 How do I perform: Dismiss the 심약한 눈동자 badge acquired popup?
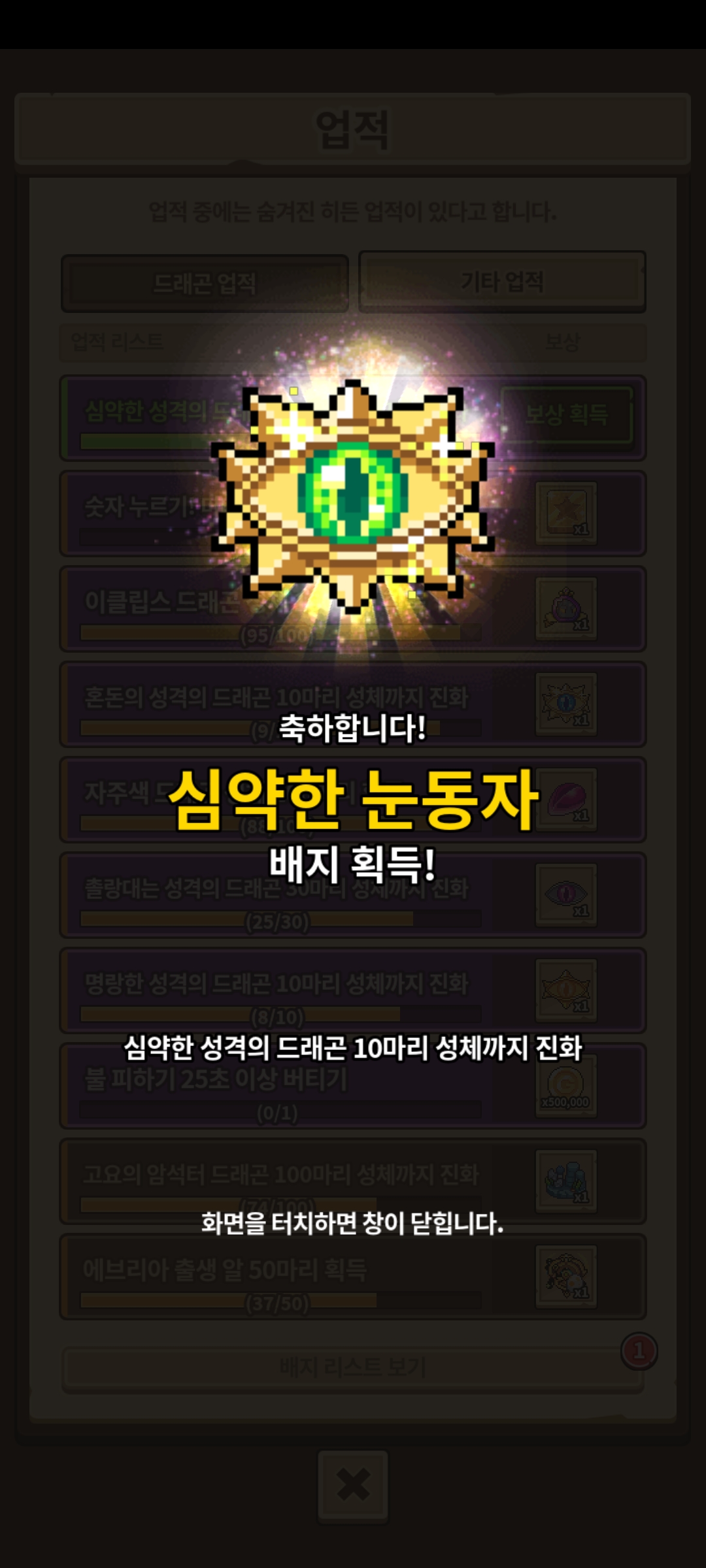(352, 1222)
